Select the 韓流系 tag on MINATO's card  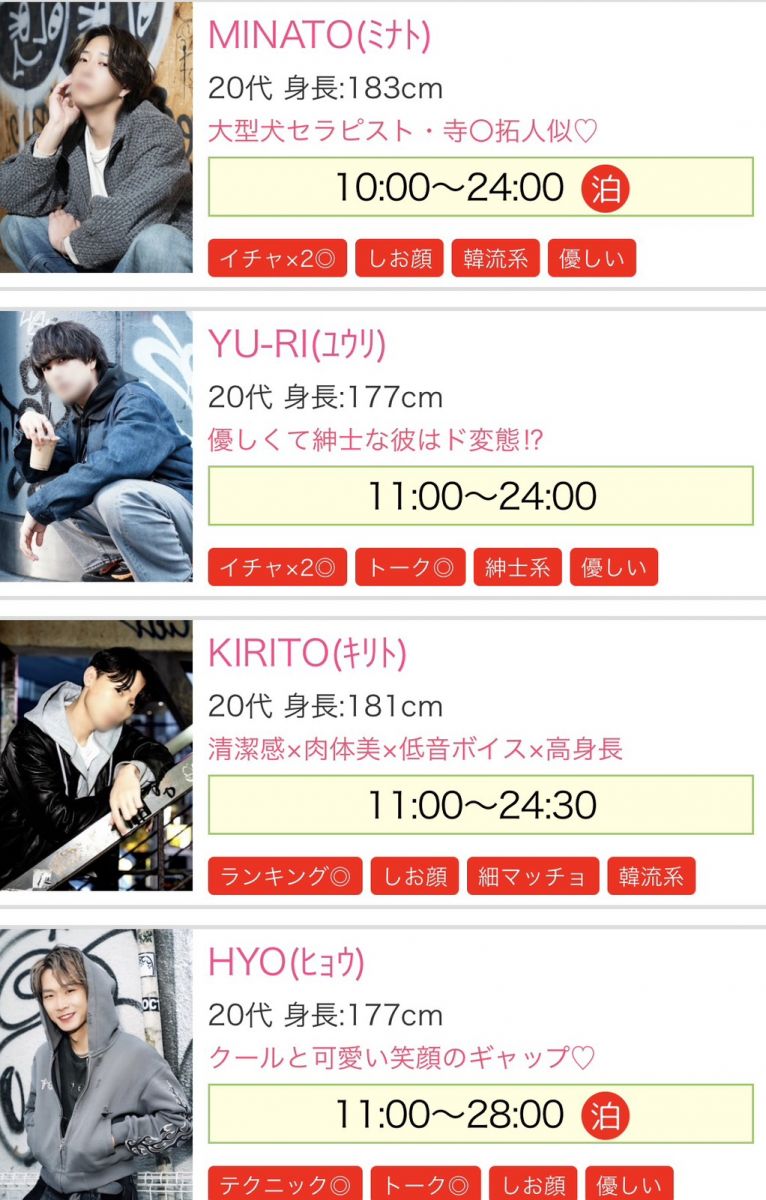[495, 259]
